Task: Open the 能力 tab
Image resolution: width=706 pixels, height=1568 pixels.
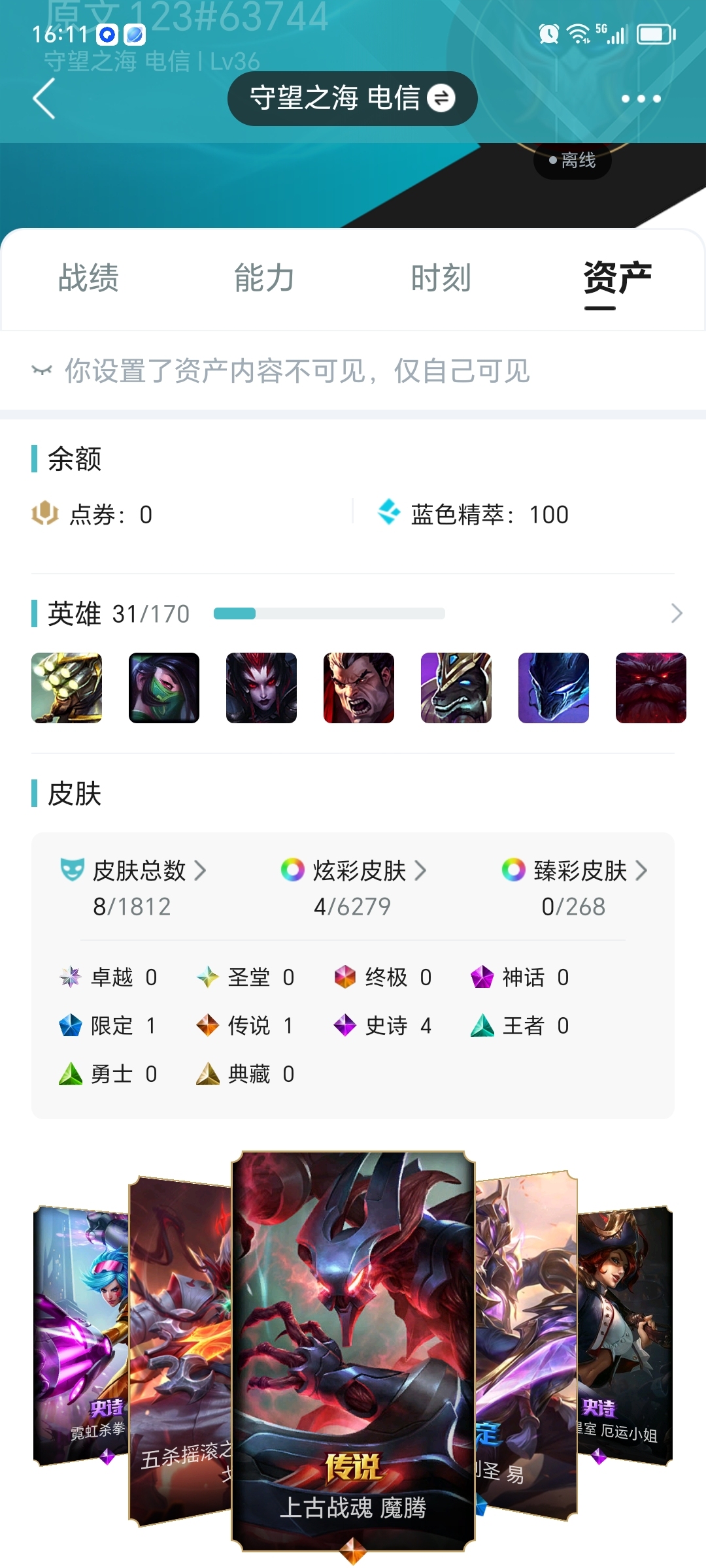Action: pos(265,278)
